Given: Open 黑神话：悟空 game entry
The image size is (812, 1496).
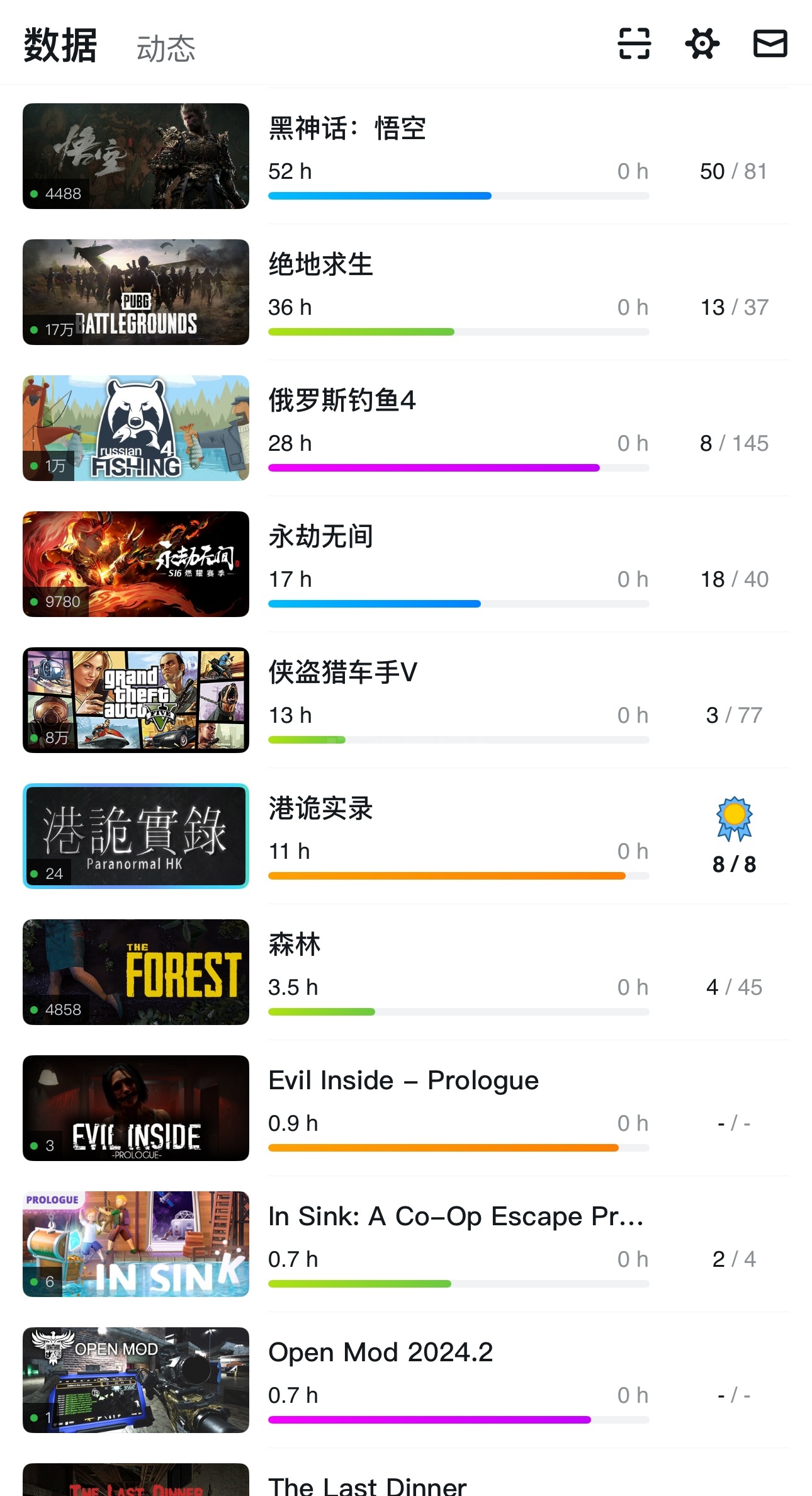Looking at the screenshot, I should point(406,156).
